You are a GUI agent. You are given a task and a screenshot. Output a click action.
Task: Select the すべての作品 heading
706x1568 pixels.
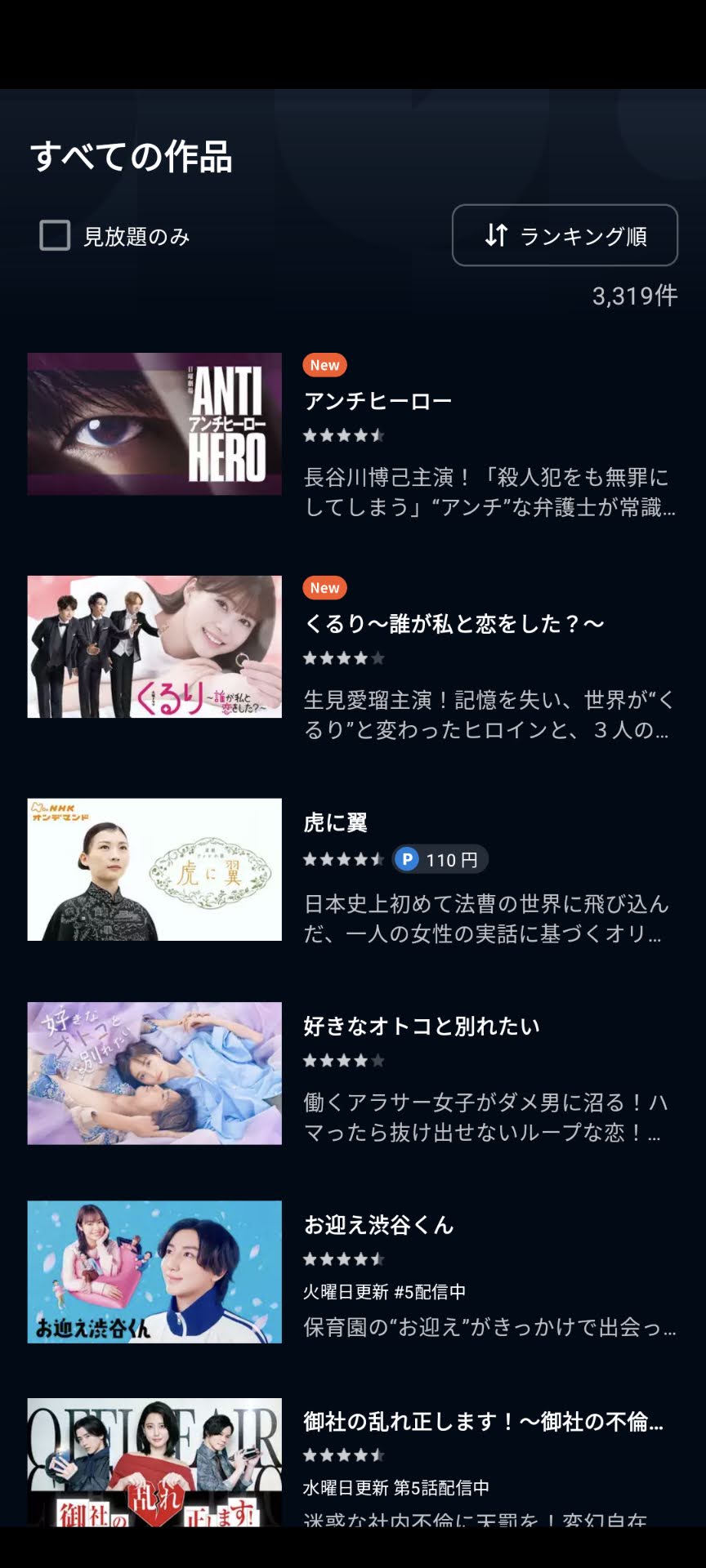pyautogui.click(x=131, y=159)
